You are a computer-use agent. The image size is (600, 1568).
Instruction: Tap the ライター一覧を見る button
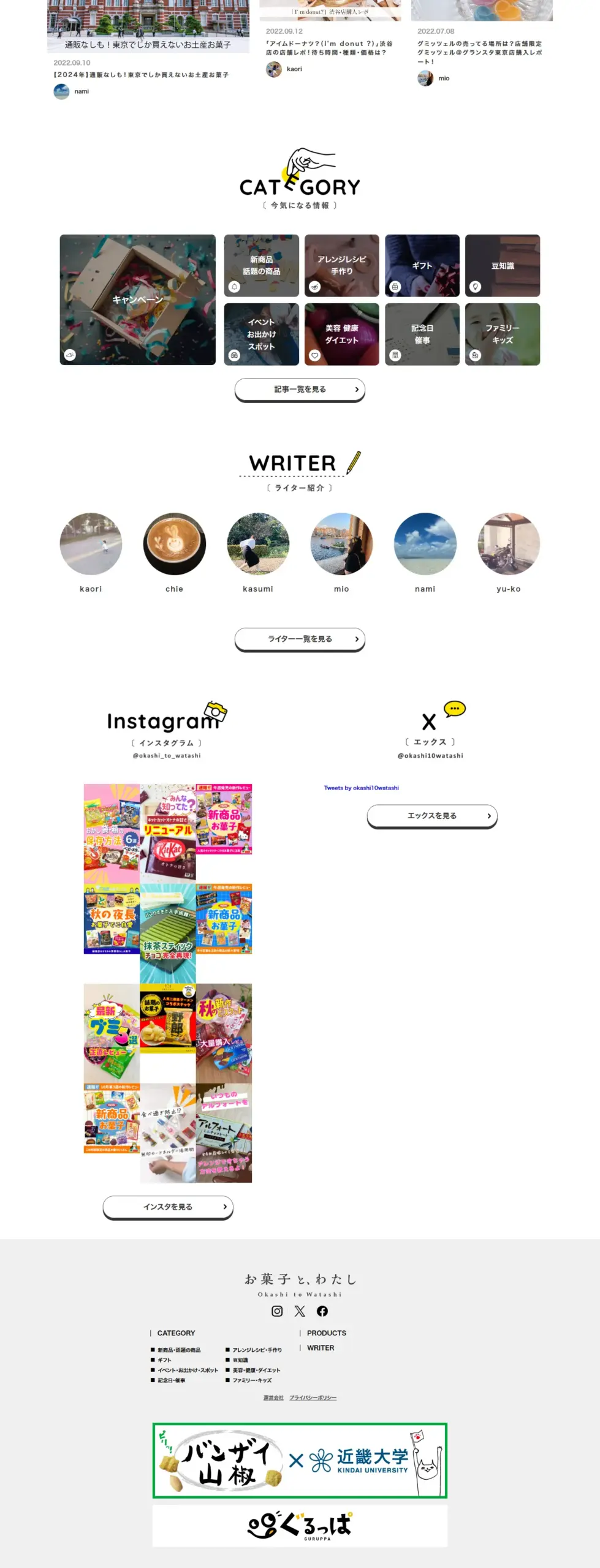(300, 639)
